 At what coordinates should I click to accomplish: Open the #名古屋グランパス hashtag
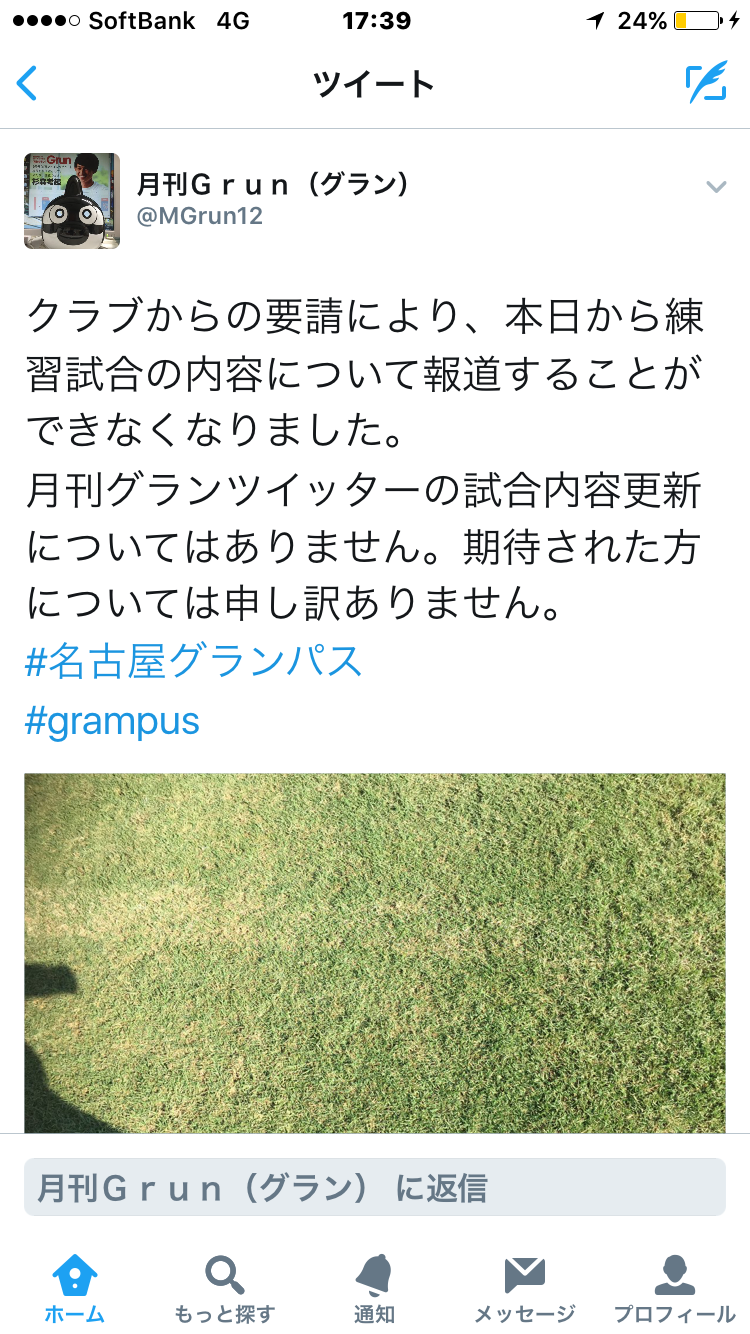(x=193, y=661)
